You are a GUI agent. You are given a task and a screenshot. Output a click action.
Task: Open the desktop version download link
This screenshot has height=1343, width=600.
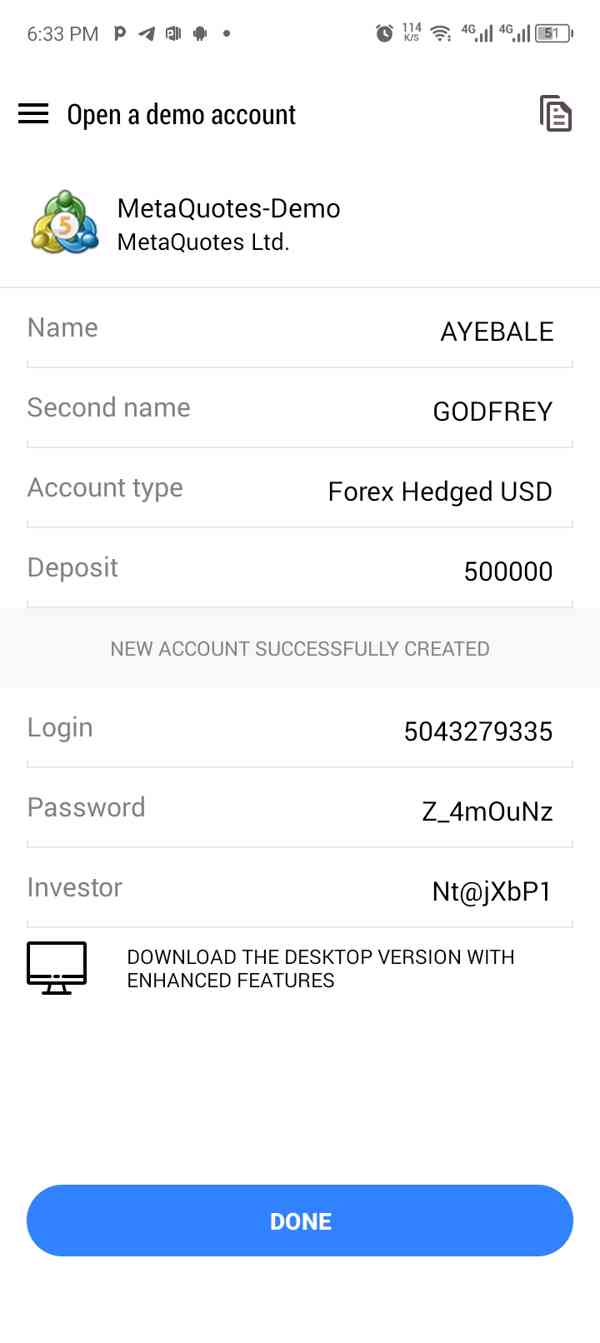coord(320,968)
